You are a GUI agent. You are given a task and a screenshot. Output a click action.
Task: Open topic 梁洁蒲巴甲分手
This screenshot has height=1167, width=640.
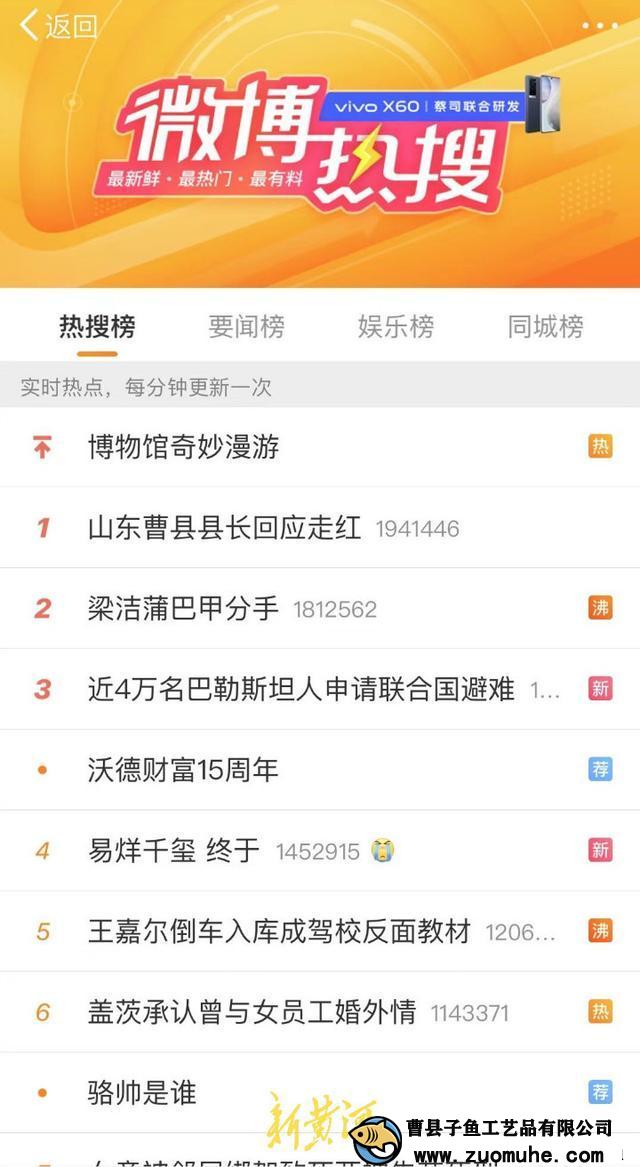pyautogui.click(x=183, y=608)
